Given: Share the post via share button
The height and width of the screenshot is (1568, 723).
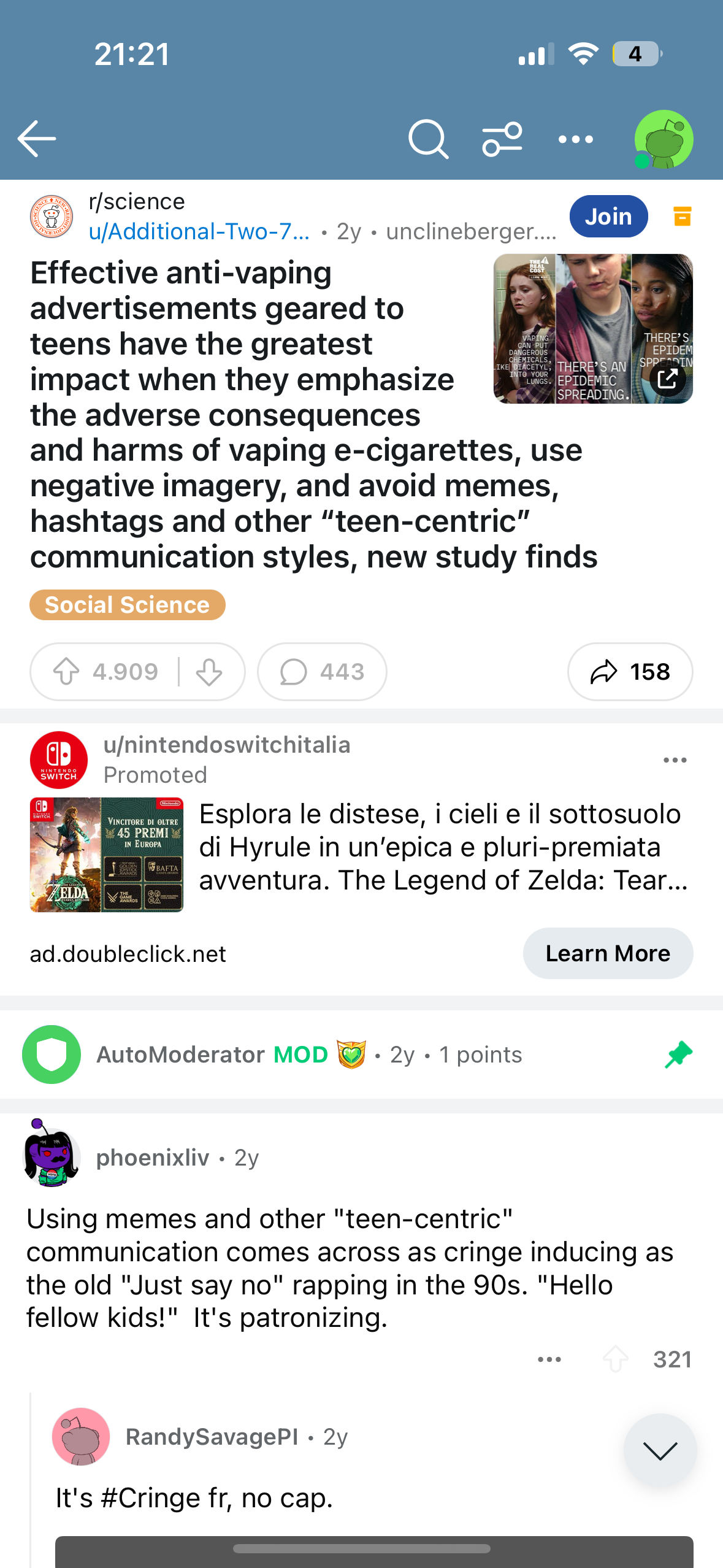Looking at the screenshot, I should tap(630, 672).
